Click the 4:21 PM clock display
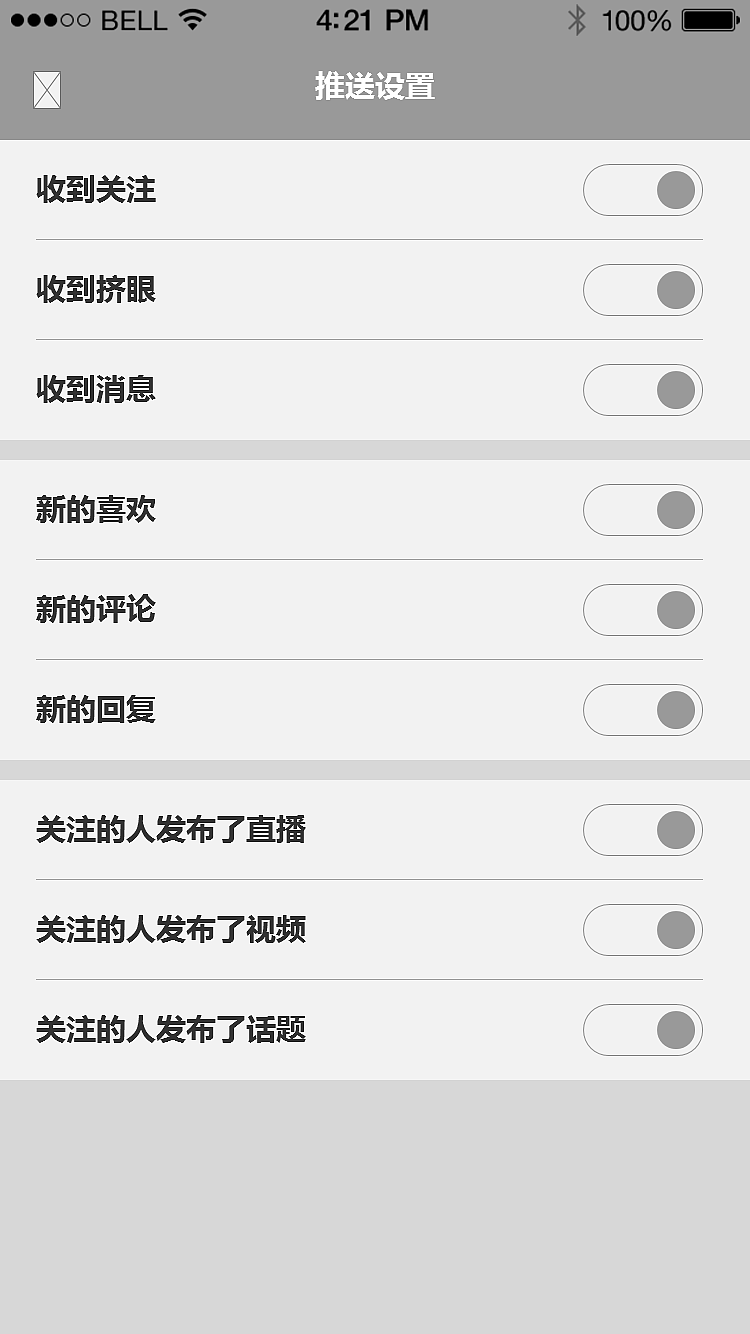The height and width of the screenshot is (1334, 750). pyautogui.click(x=373, y=19)
